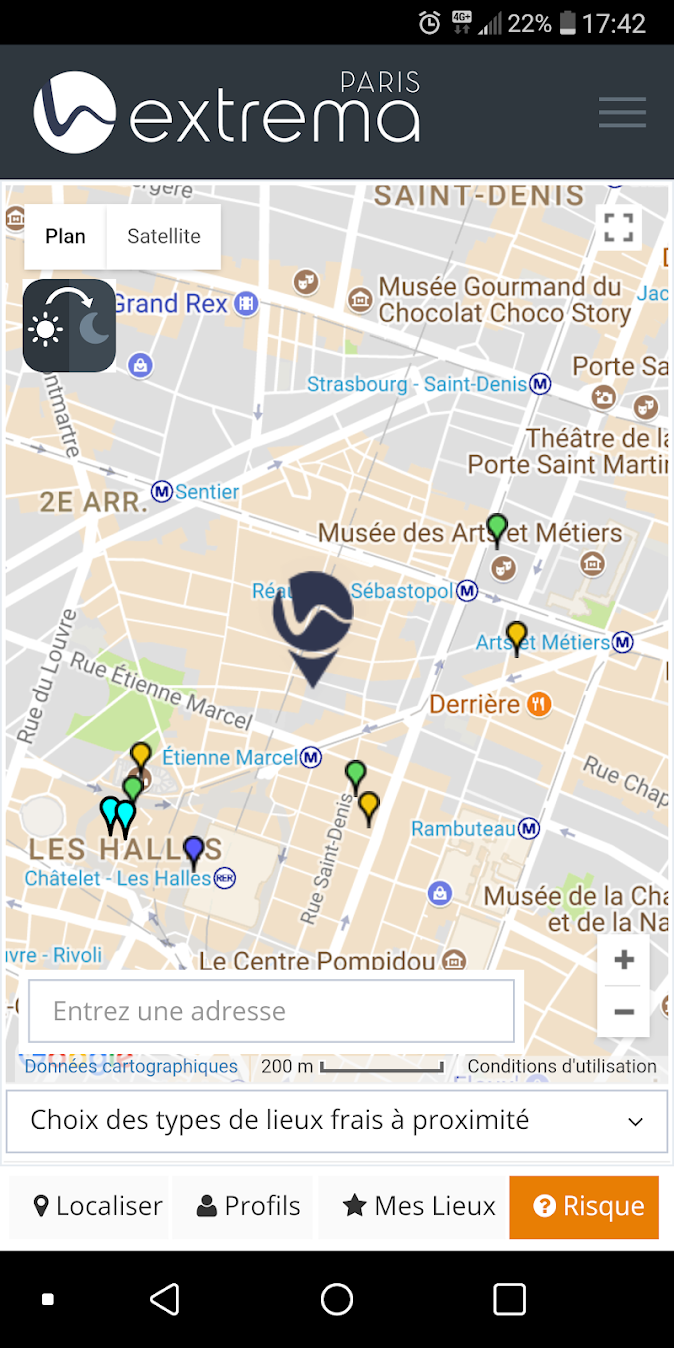Open Mes Lieux favorites

pos(419,1206)
